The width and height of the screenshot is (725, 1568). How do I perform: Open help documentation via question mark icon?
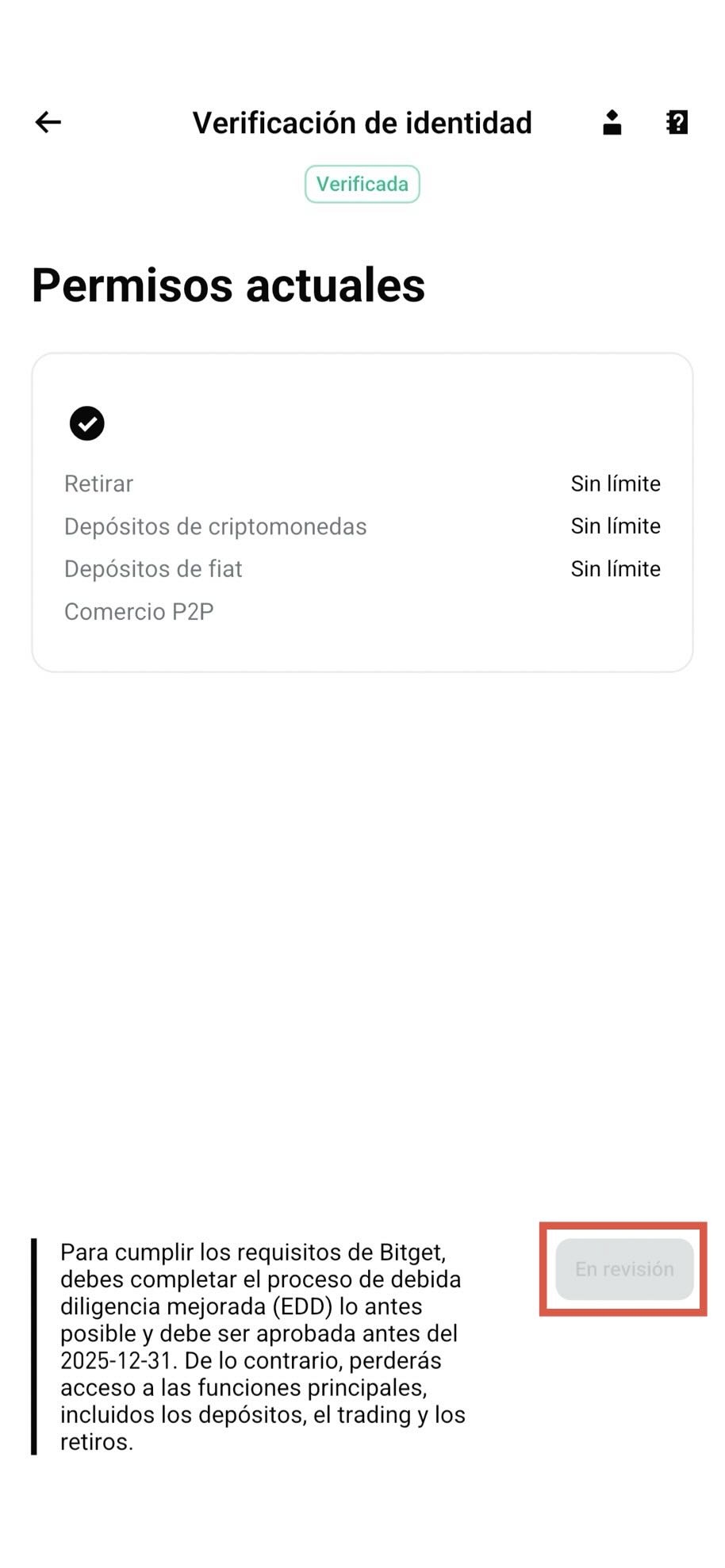[x=677, y=122]
